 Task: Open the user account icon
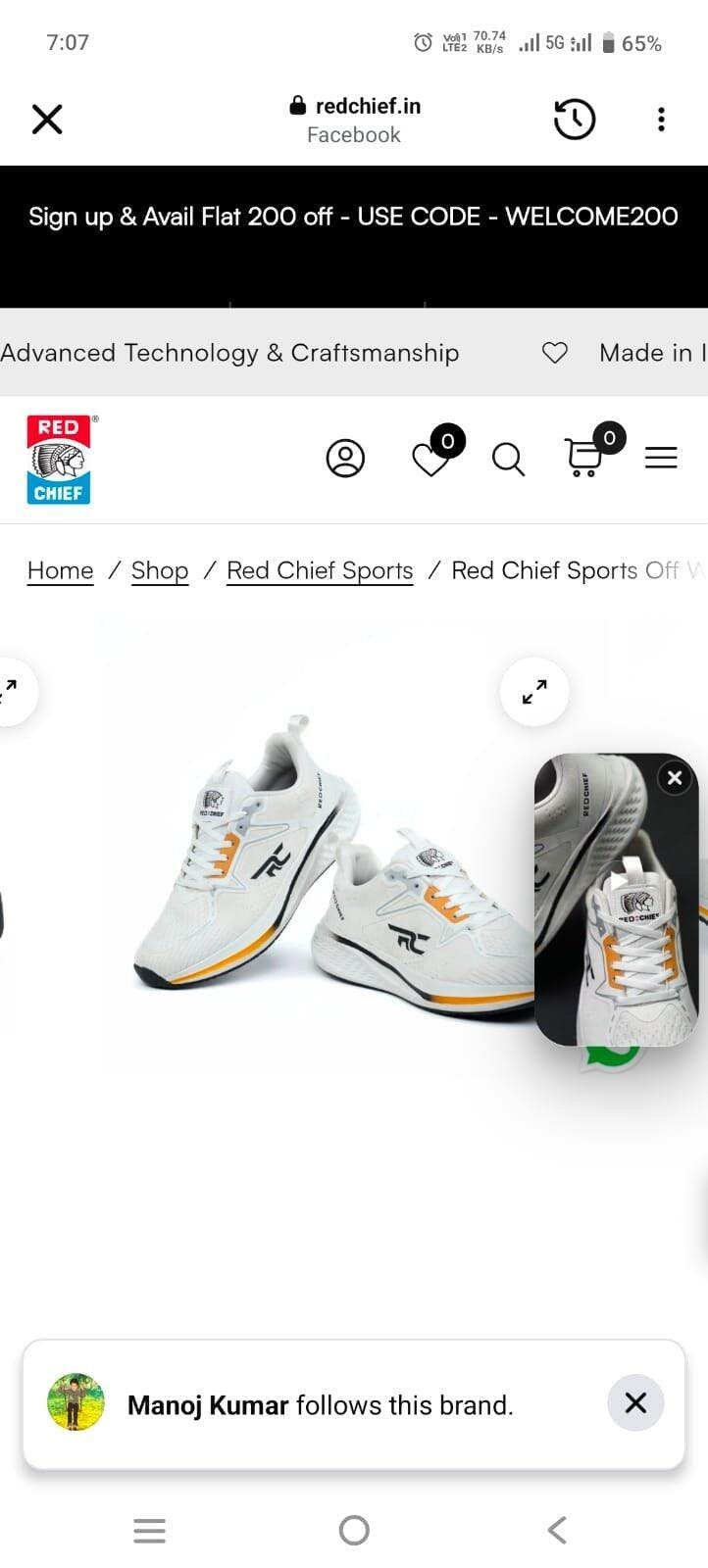point(345,459)
